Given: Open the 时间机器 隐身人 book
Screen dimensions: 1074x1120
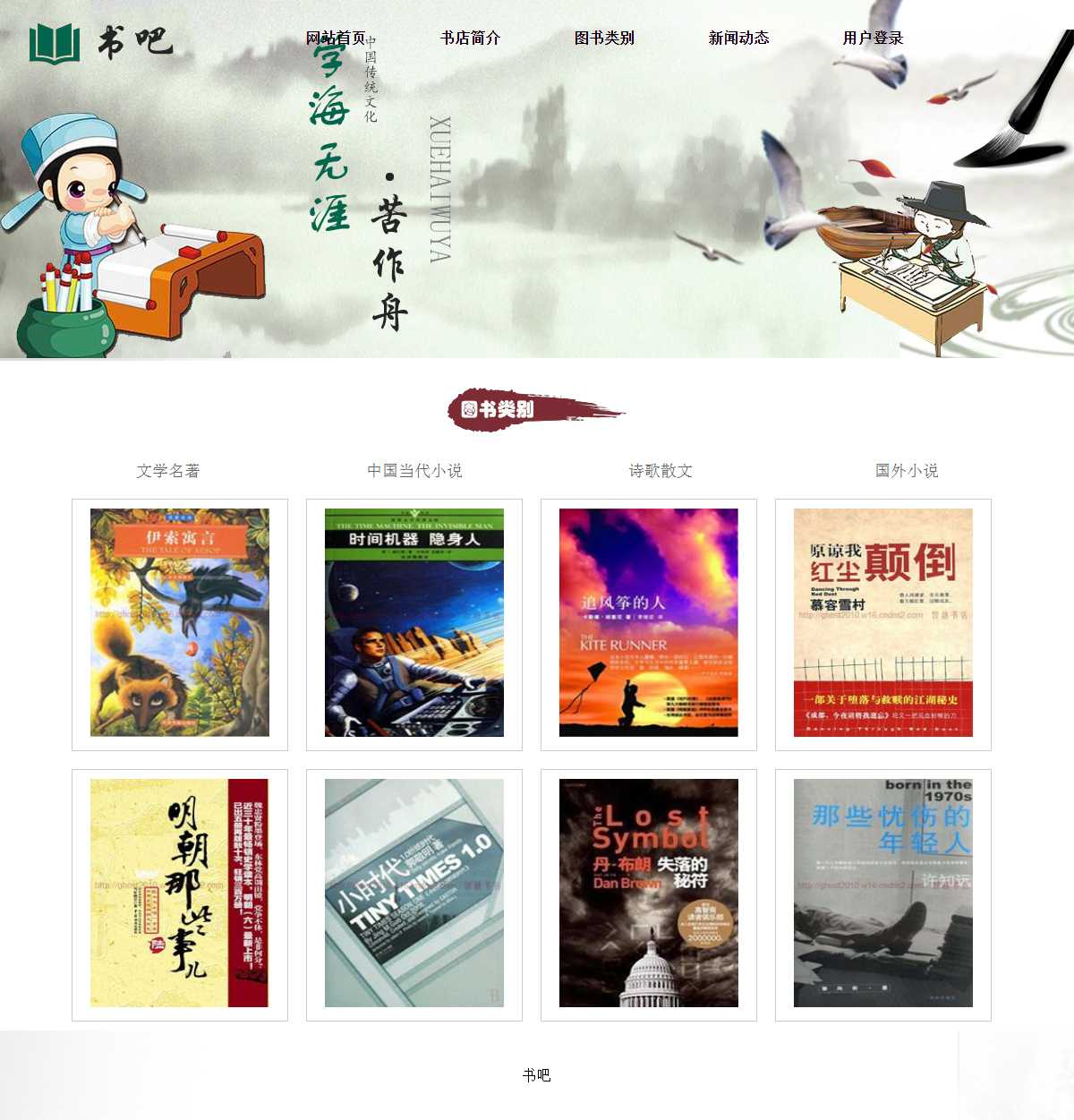Looking at the screenshot, I should pyautogui.click(x=414, y=623).
